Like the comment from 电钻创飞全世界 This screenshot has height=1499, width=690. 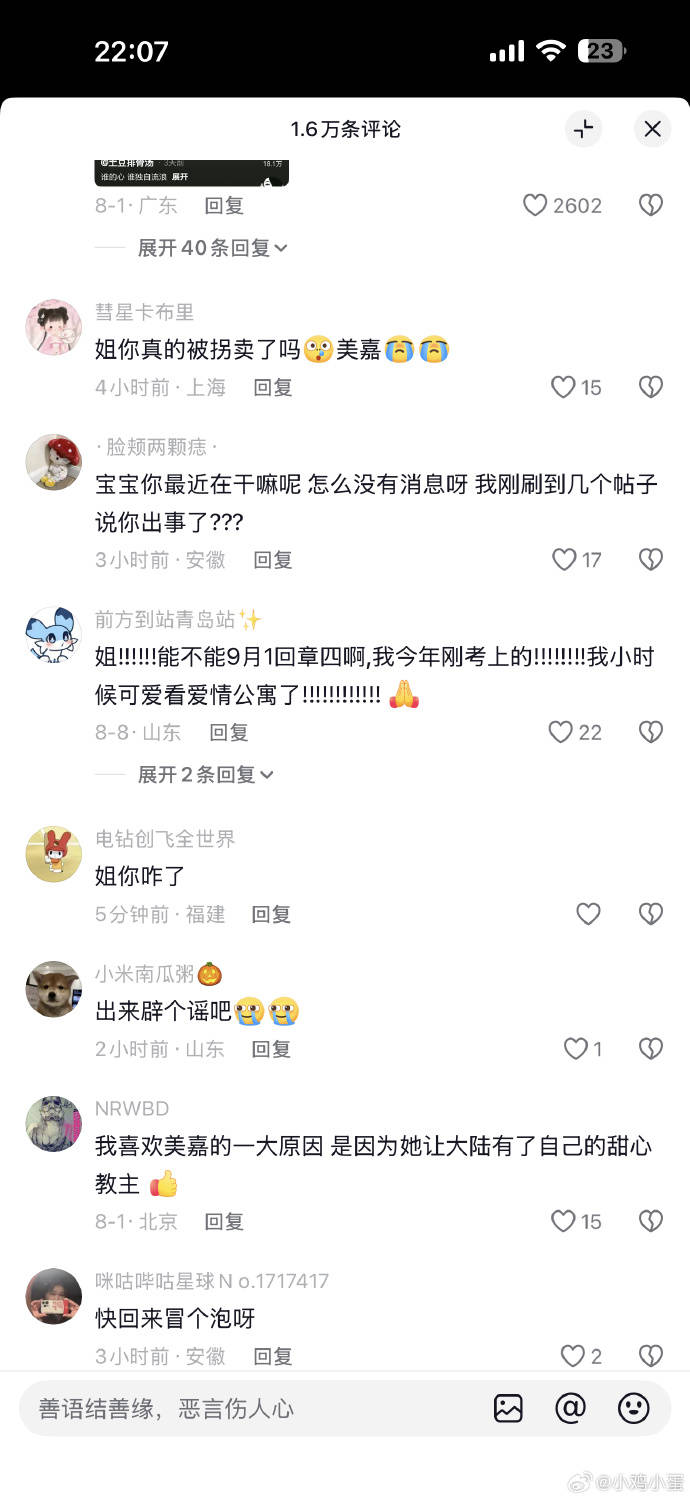point(588,914)
